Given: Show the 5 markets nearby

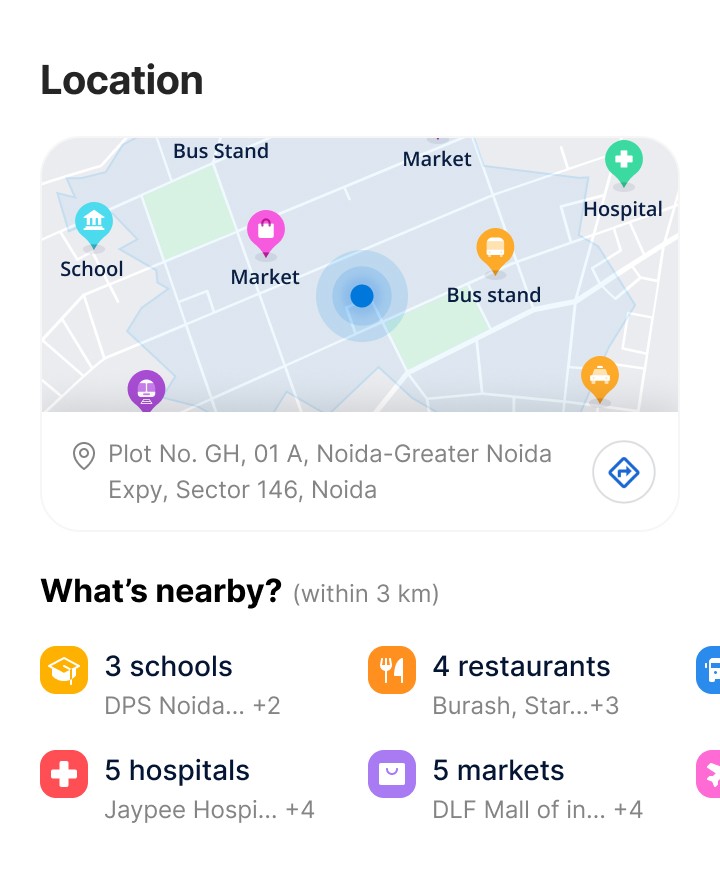Looking at the screenshot, I should point(505,787).
